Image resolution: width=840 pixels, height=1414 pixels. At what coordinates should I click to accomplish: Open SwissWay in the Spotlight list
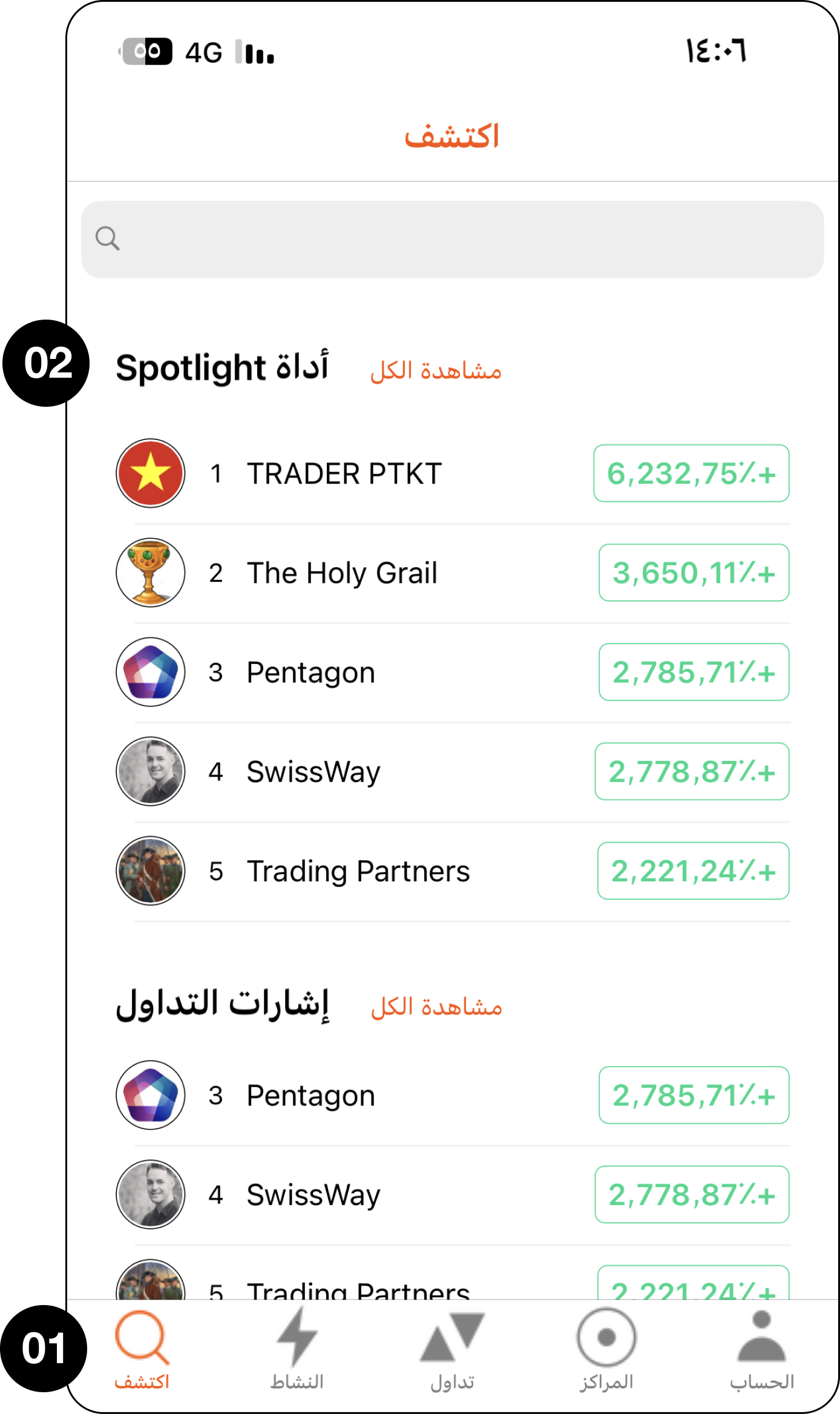click(313, 772)
